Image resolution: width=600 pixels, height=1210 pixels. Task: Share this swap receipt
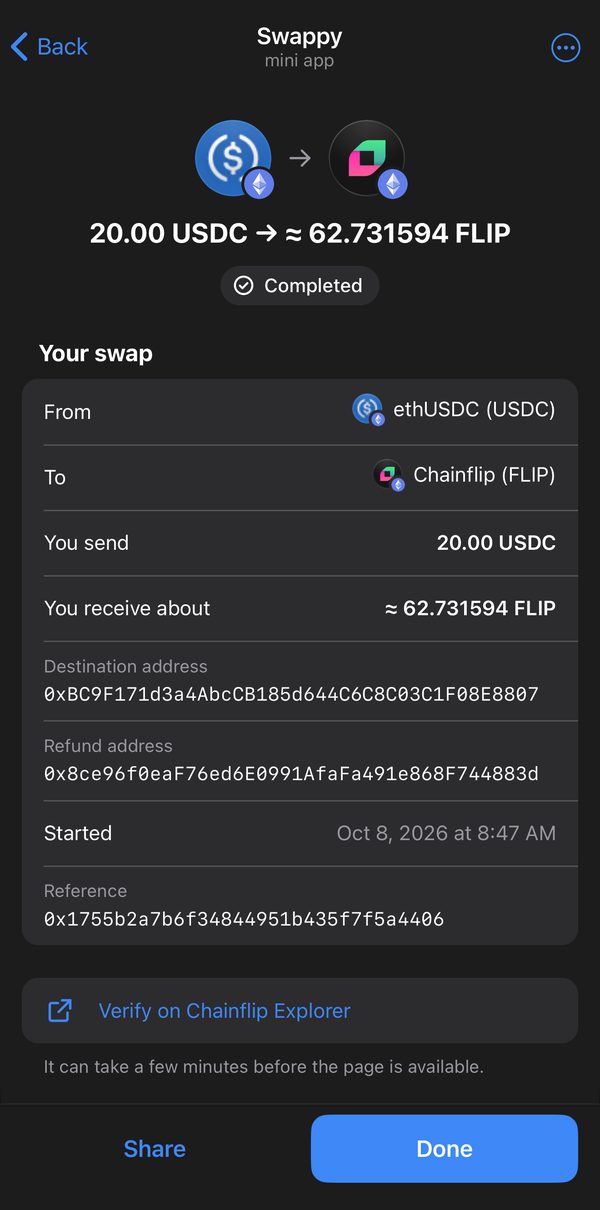154,1149
